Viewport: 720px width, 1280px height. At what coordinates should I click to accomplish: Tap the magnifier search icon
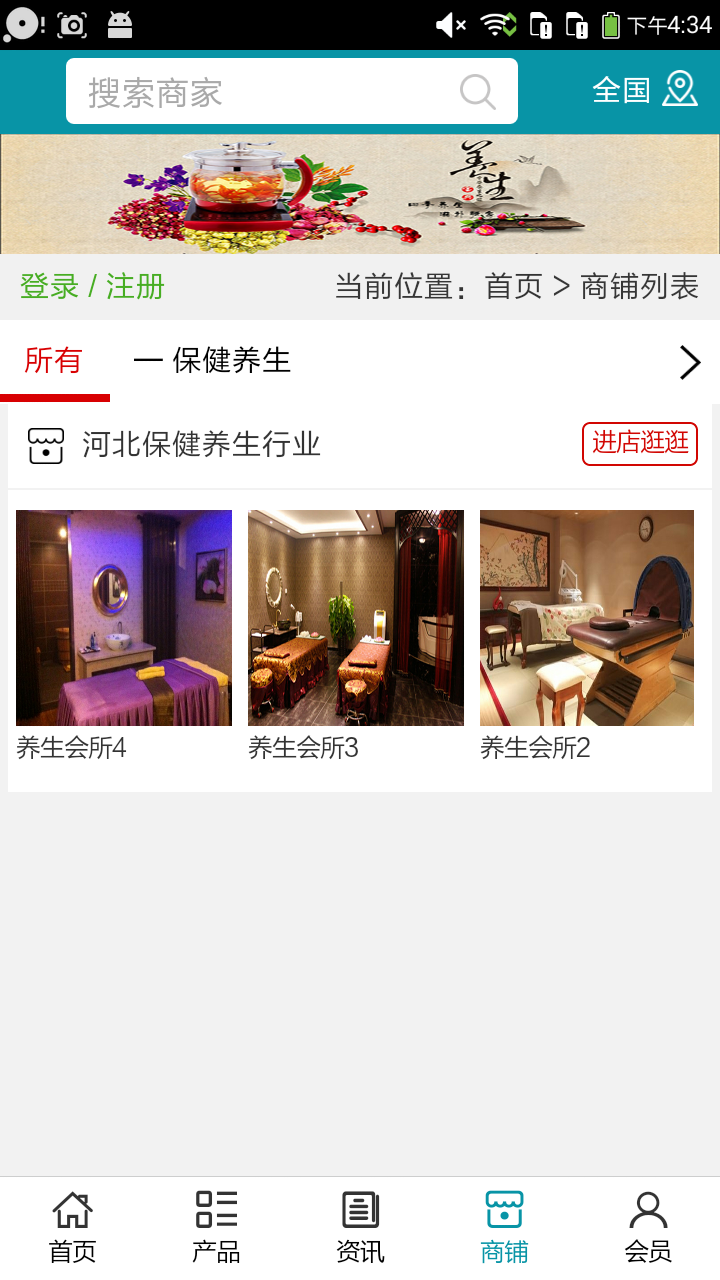click(478, 92)
